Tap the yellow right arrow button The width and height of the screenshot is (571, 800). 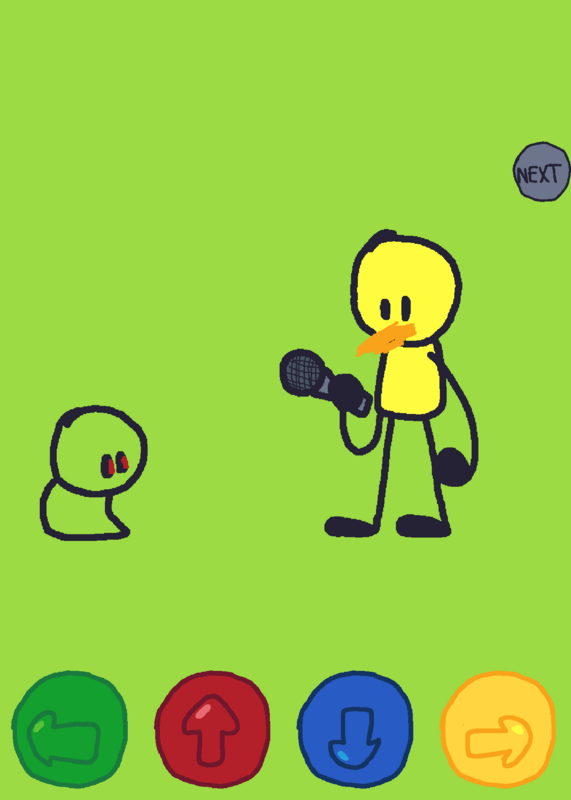pyautogui.click(x=498, y=730)
